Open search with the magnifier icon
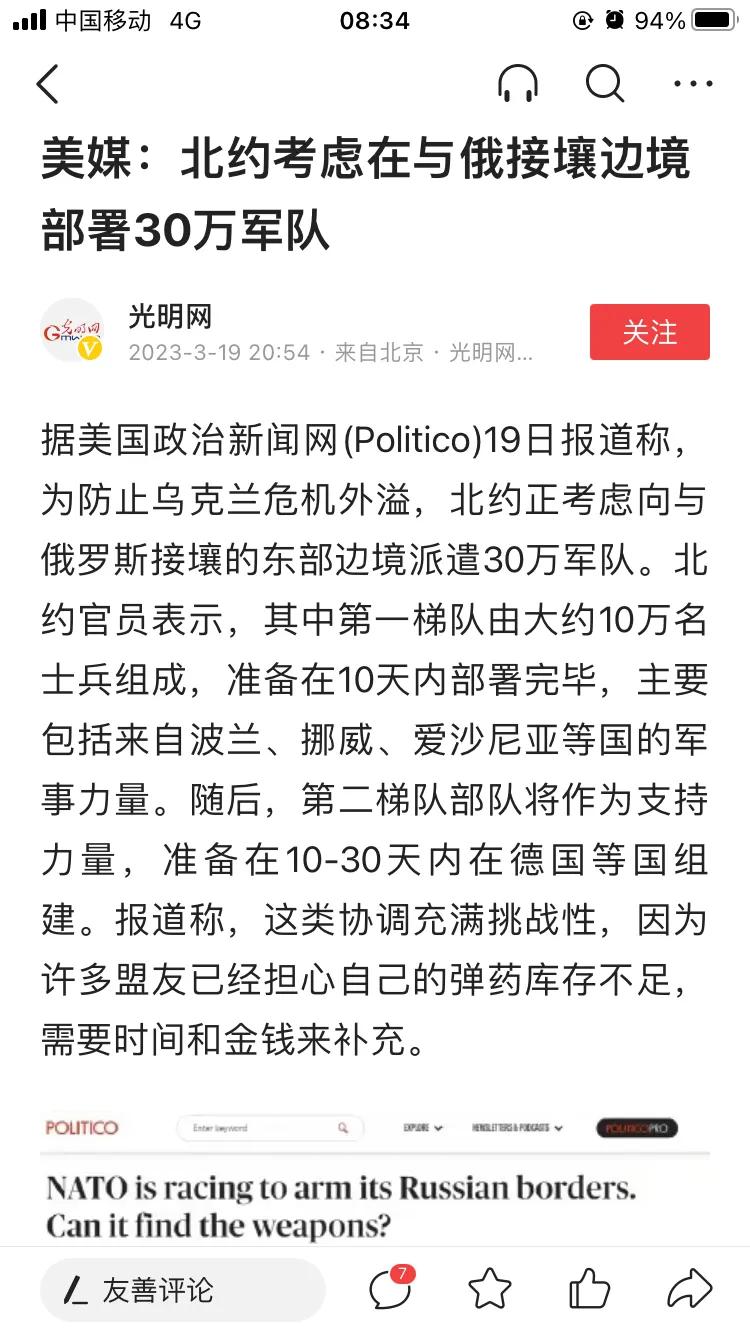The image size is (750, 1334). click(604, 85)
